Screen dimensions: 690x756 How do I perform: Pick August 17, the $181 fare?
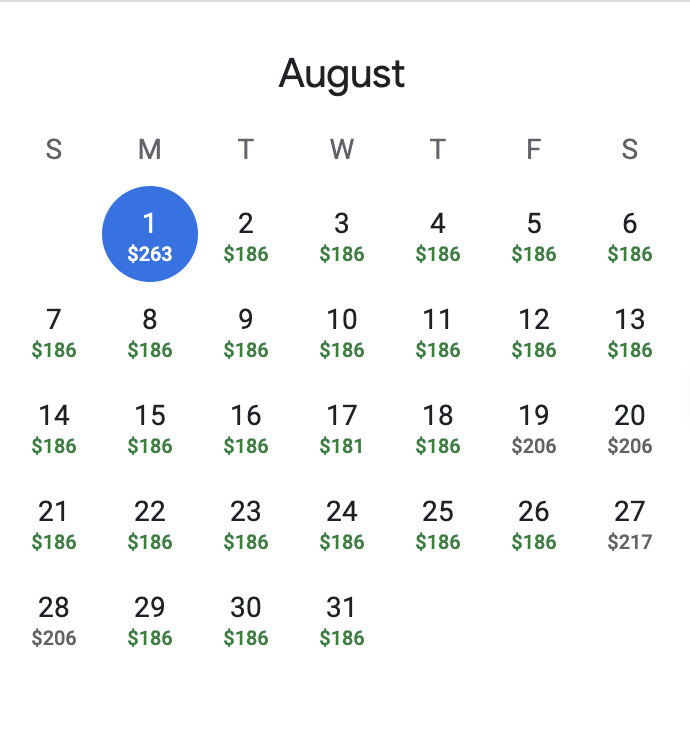click(342, 427)
